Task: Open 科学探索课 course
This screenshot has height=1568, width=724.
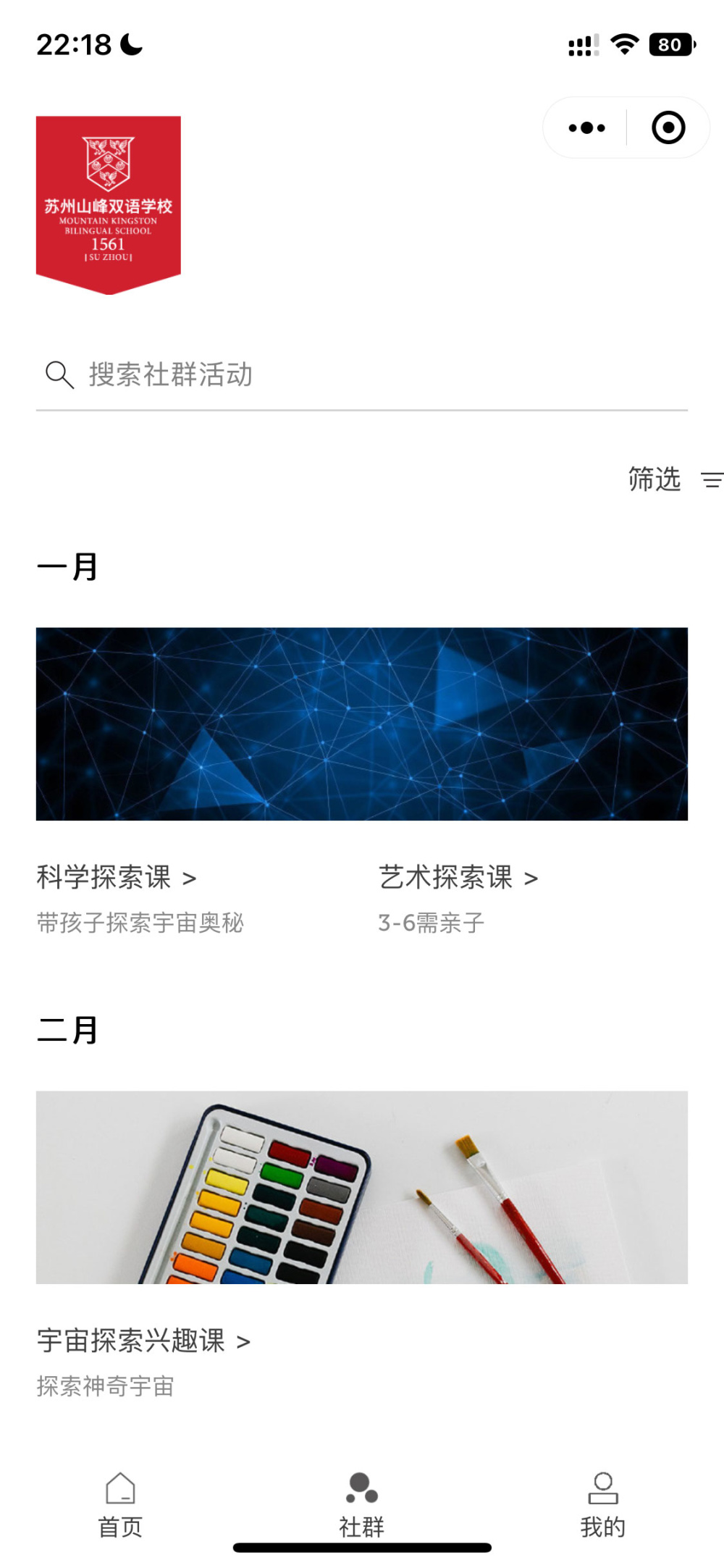Action: [117, 878]
